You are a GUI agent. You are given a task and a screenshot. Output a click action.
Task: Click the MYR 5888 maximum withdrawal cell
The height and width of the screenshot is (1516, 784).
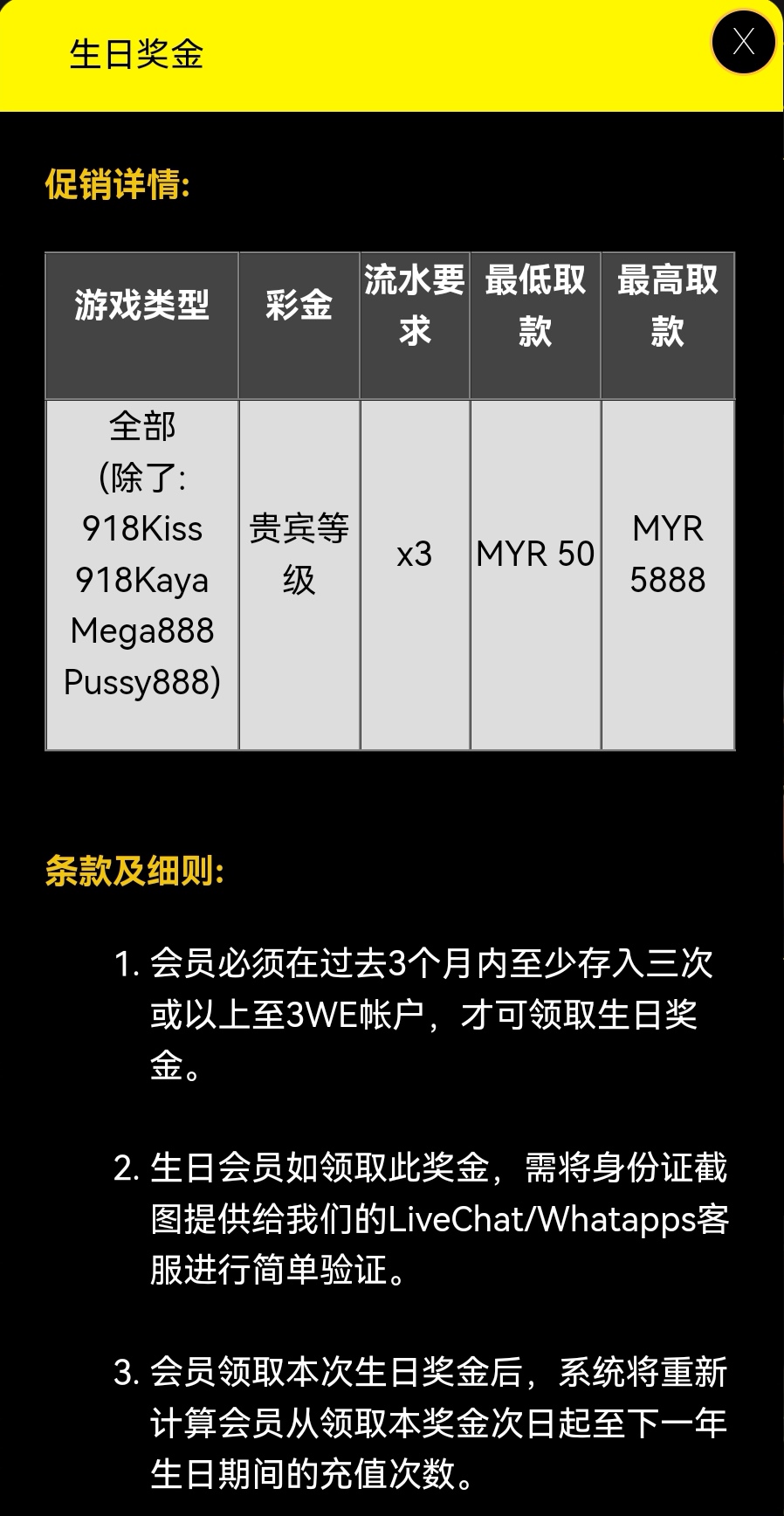tap(667, 554)
